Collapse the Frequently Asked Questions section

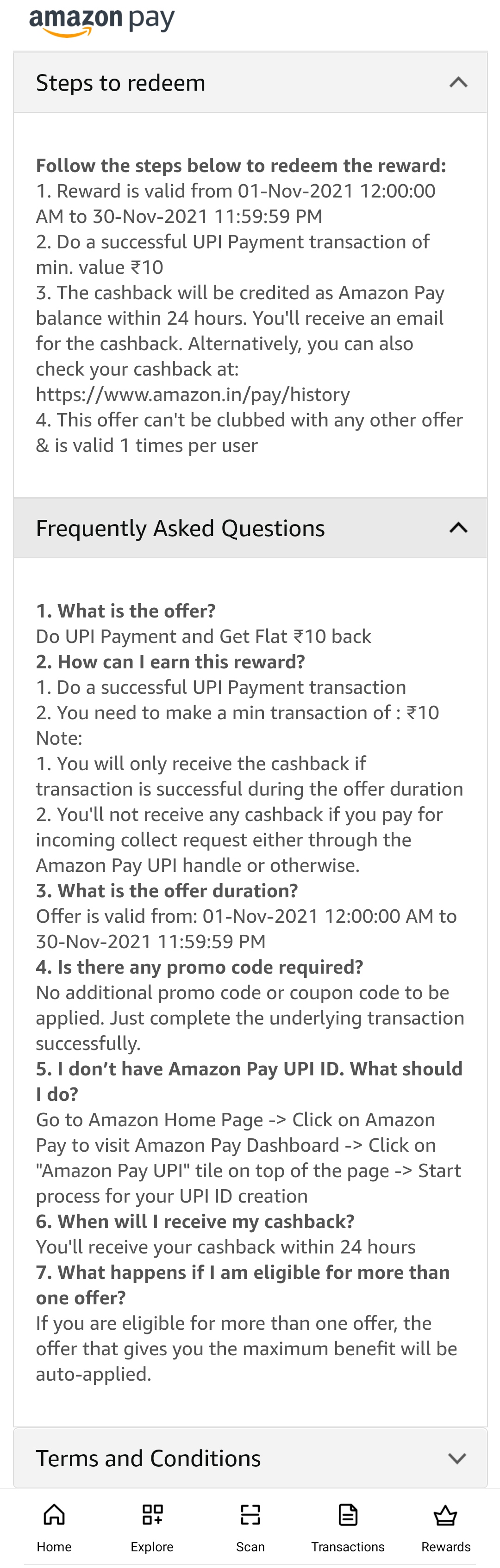pyautogui.click(x=458, y=528)
